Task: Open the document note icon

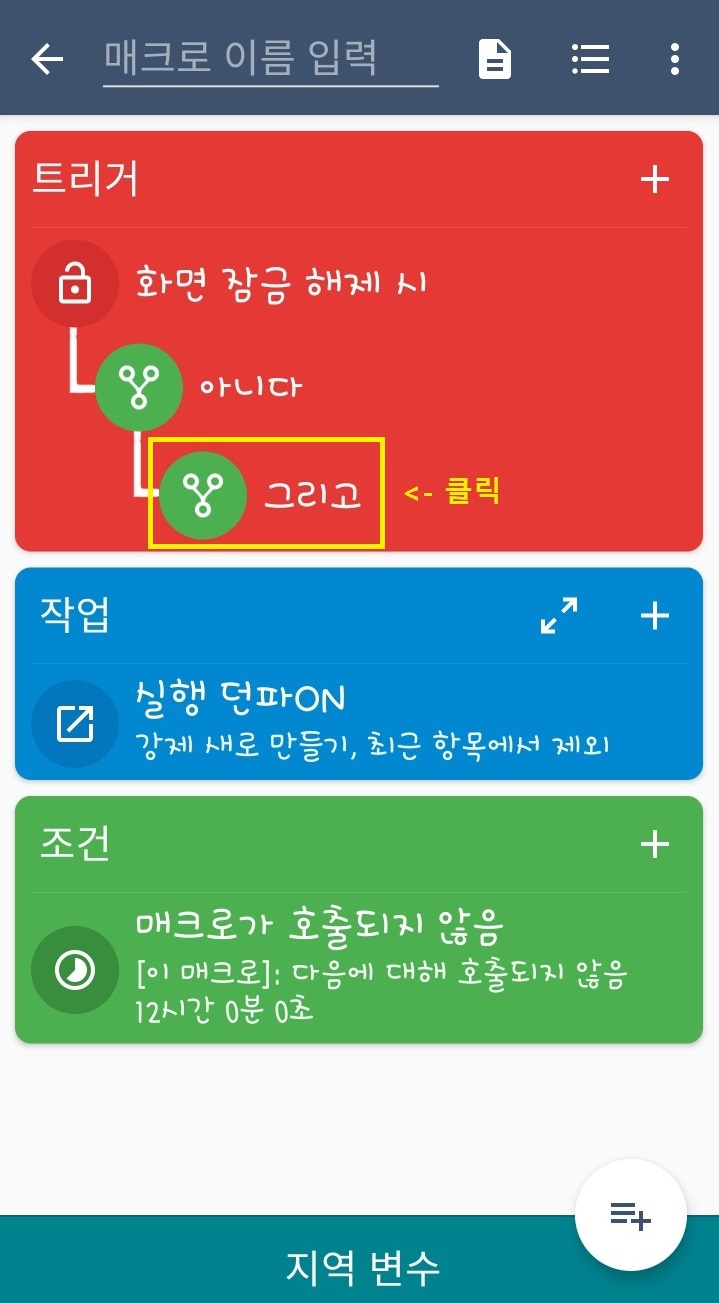Action: point(494,60)
